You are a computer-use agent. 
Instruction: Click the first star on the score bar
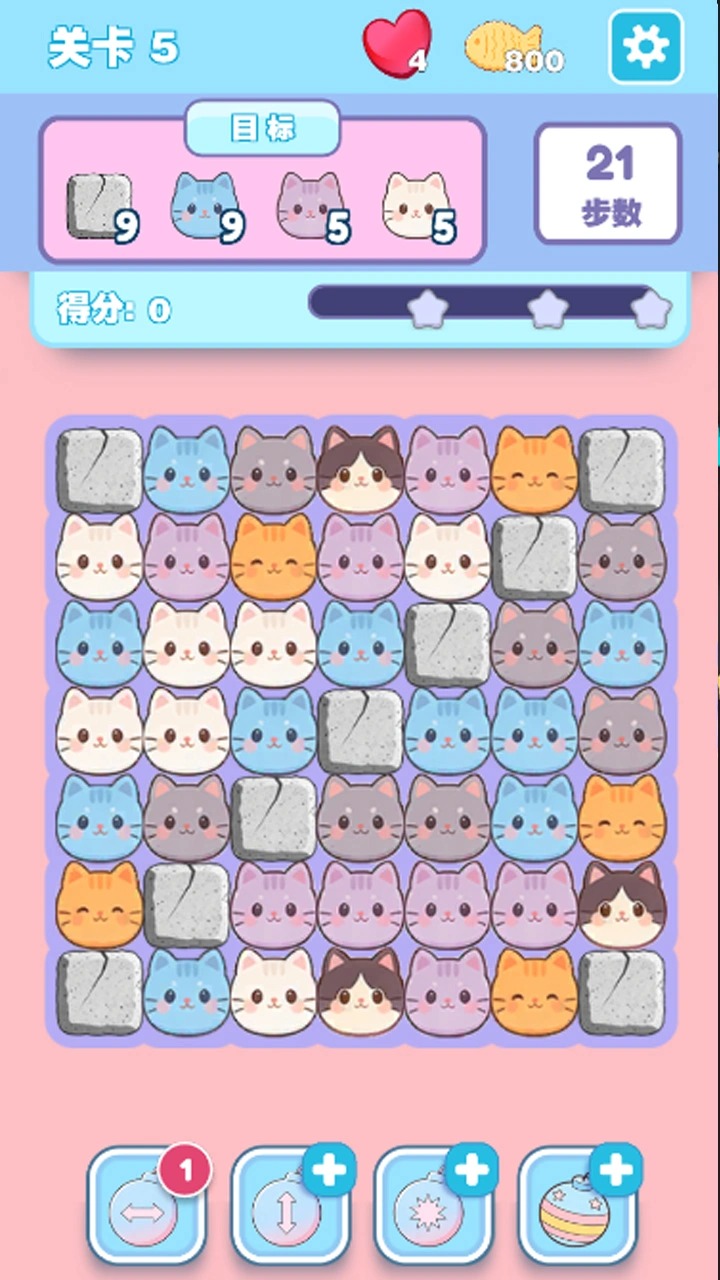[428, 308]
